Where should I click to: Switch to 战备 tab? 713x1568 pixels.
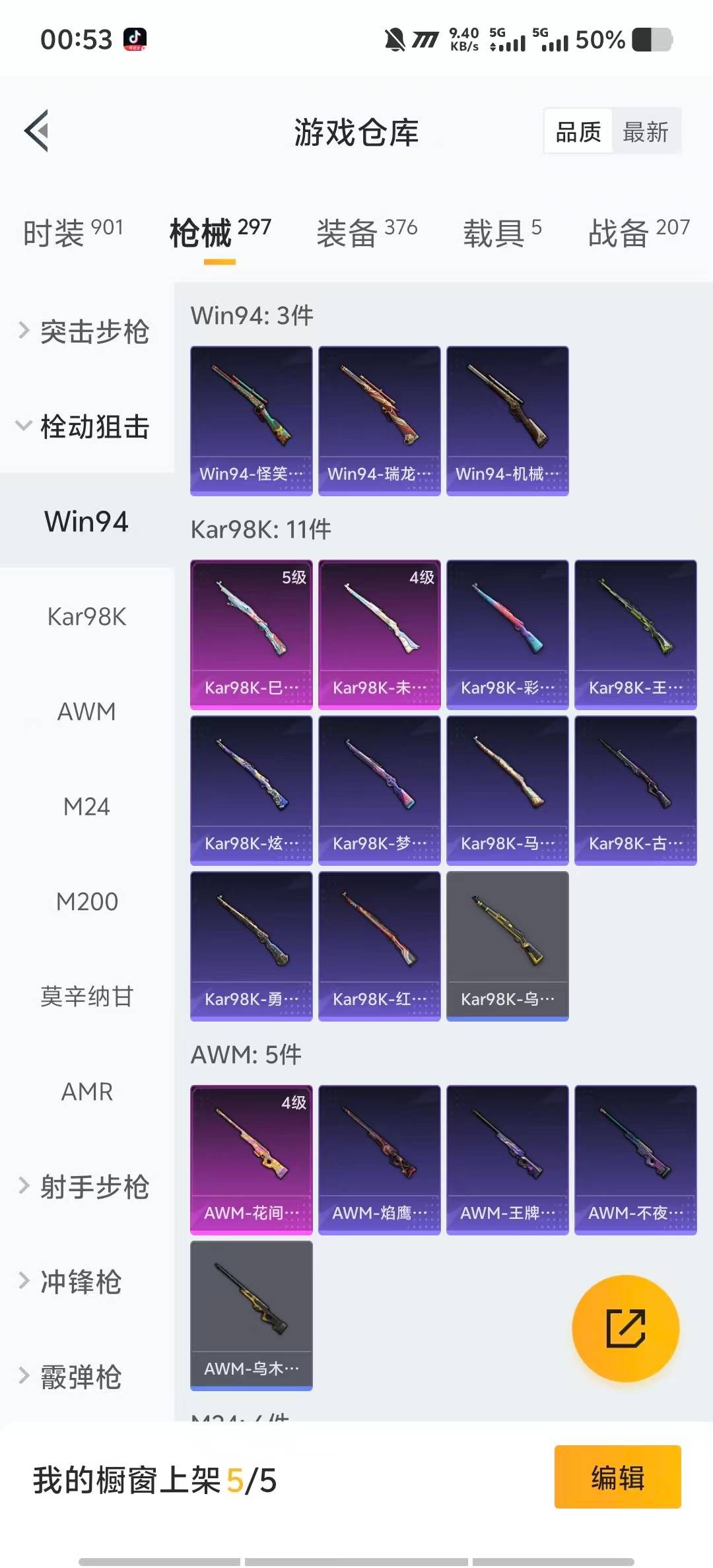pos(638,232)
